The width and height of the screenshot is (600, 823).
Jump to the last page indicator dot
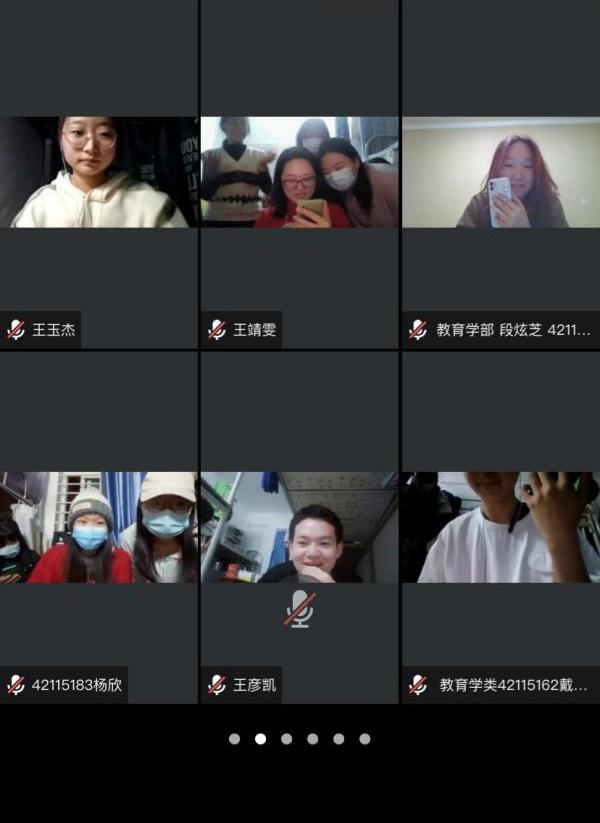coord(365,739)
